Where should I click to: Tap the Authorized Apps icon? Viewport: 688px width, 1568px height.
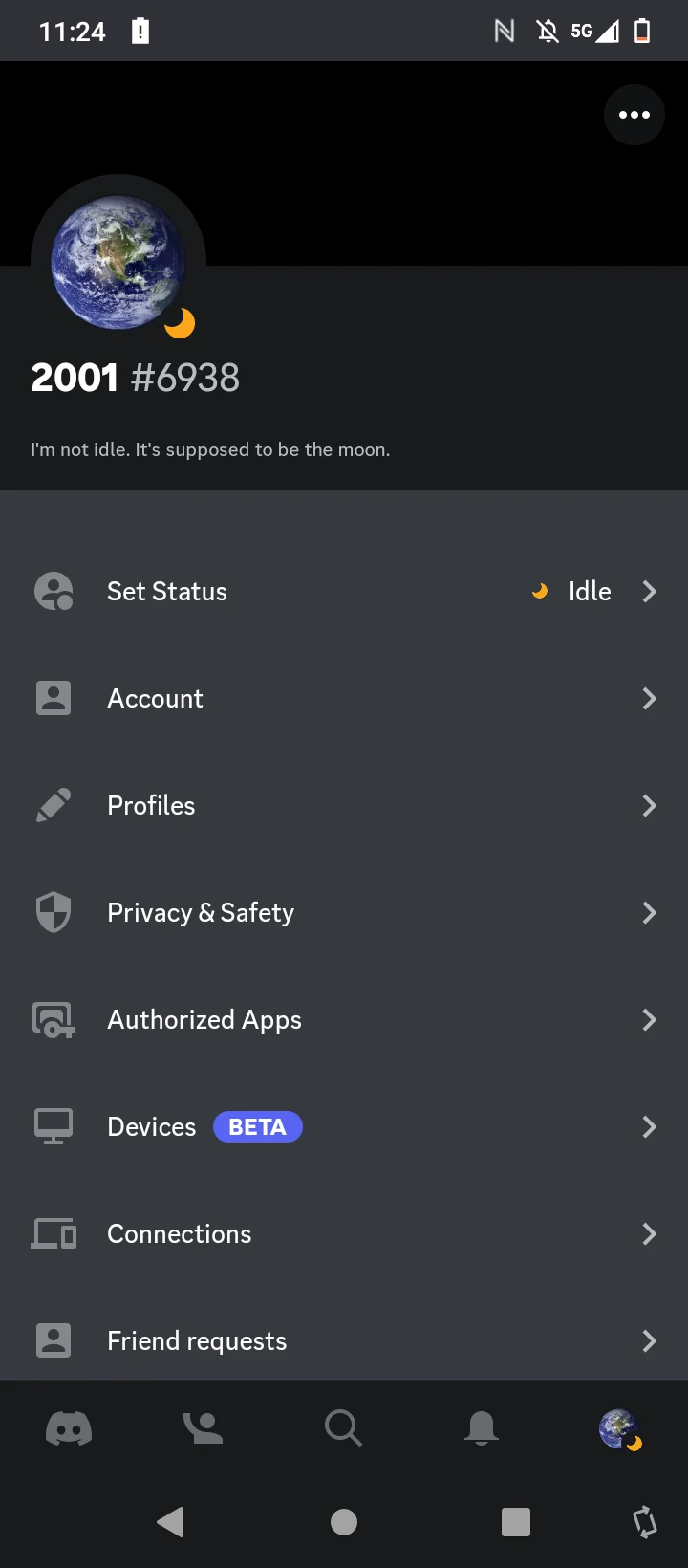pos(54,1019)
